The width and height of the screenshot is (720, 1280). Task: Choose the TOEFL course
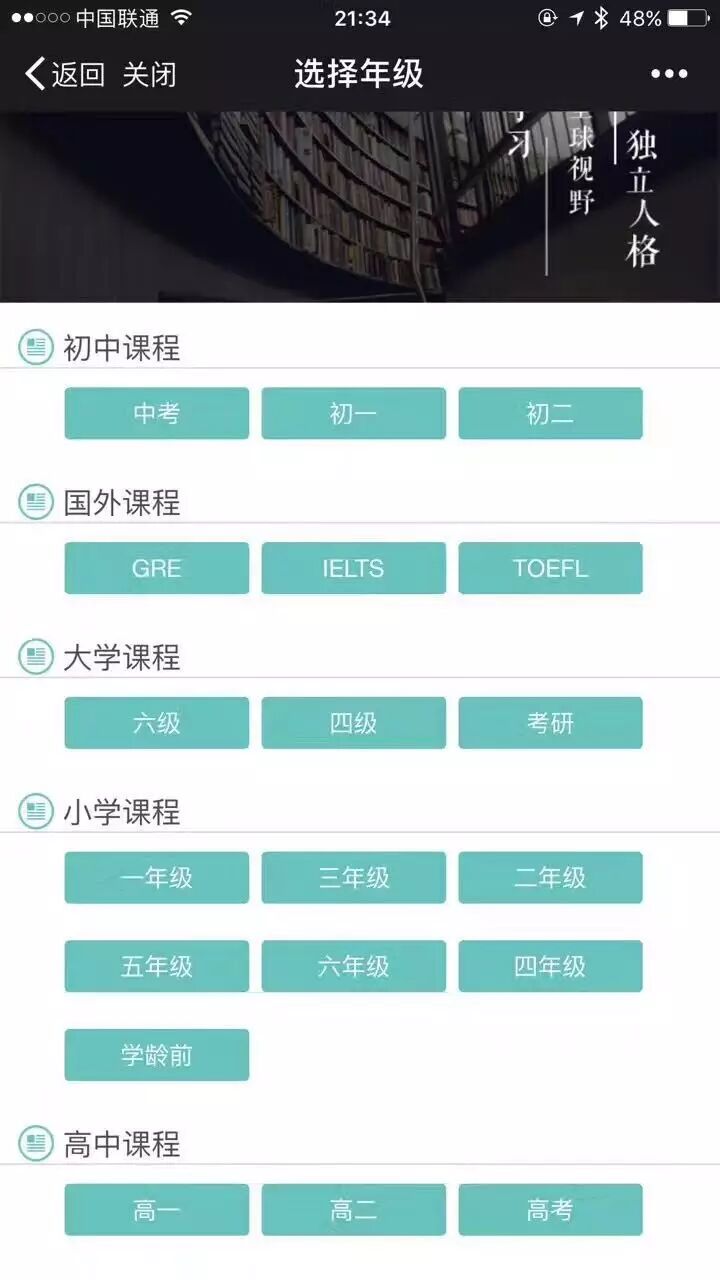(550, 568)
